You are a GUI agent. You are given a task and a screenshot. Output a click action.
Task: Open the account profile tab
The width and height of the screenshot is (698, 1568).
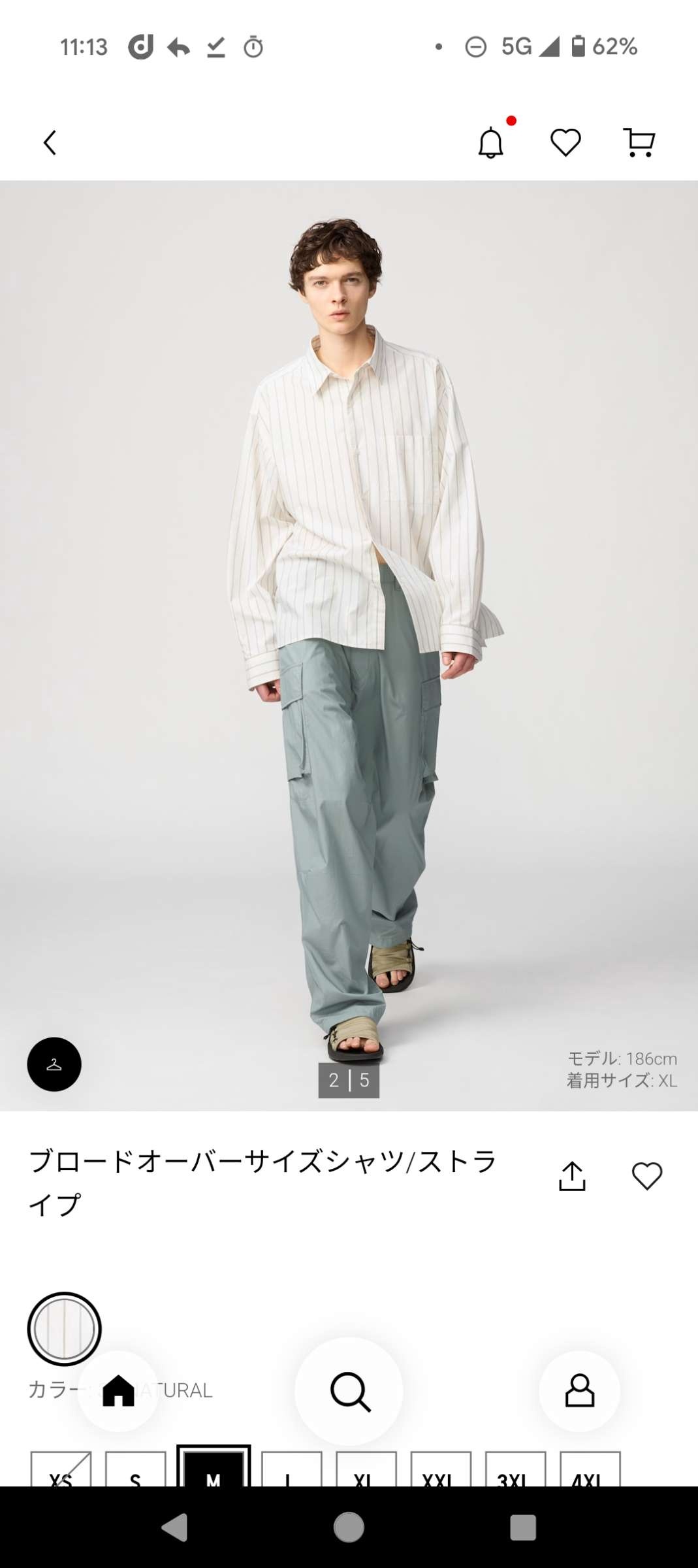pos(579,1390)
